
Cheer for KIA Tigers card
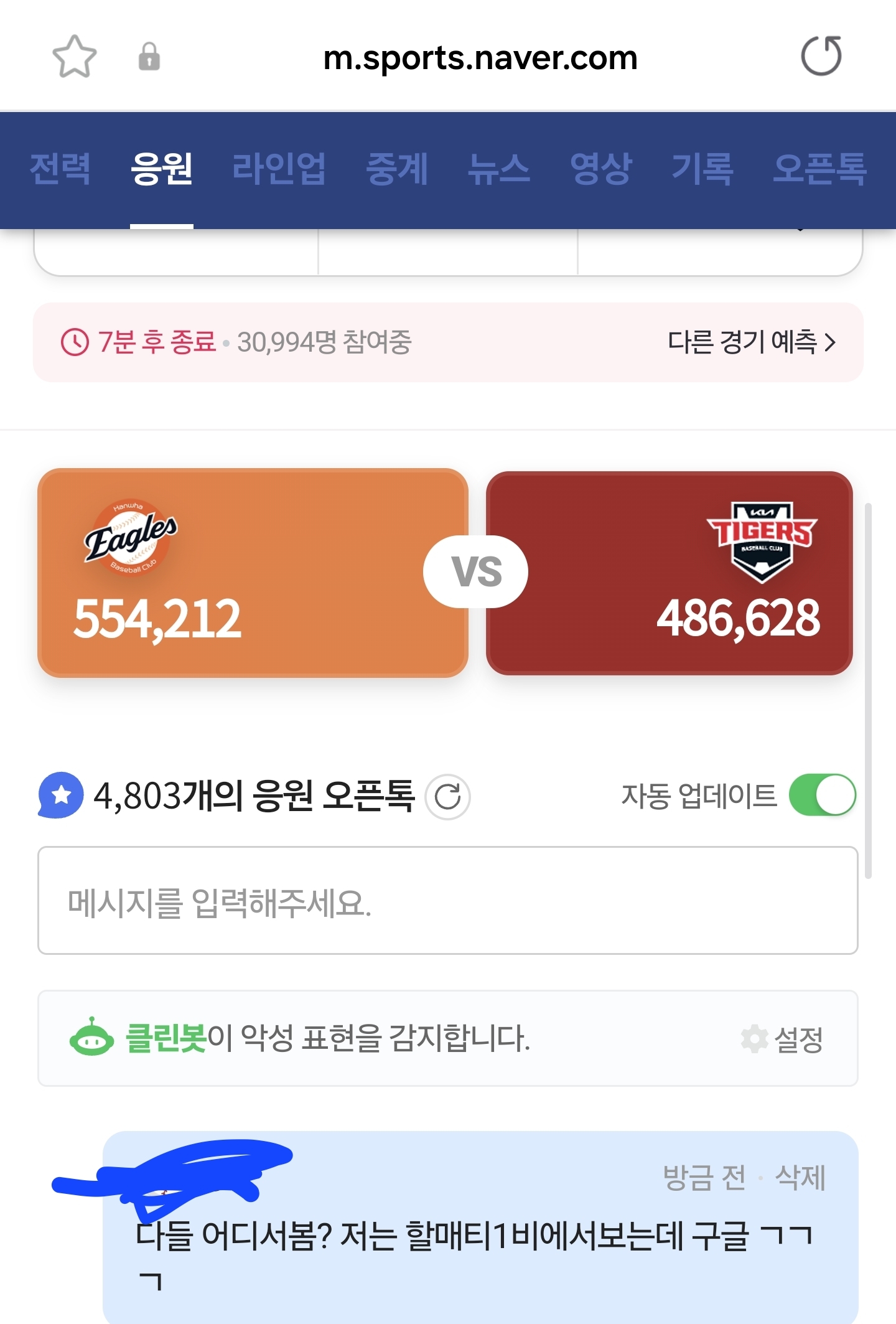click(x=669, y=572)
